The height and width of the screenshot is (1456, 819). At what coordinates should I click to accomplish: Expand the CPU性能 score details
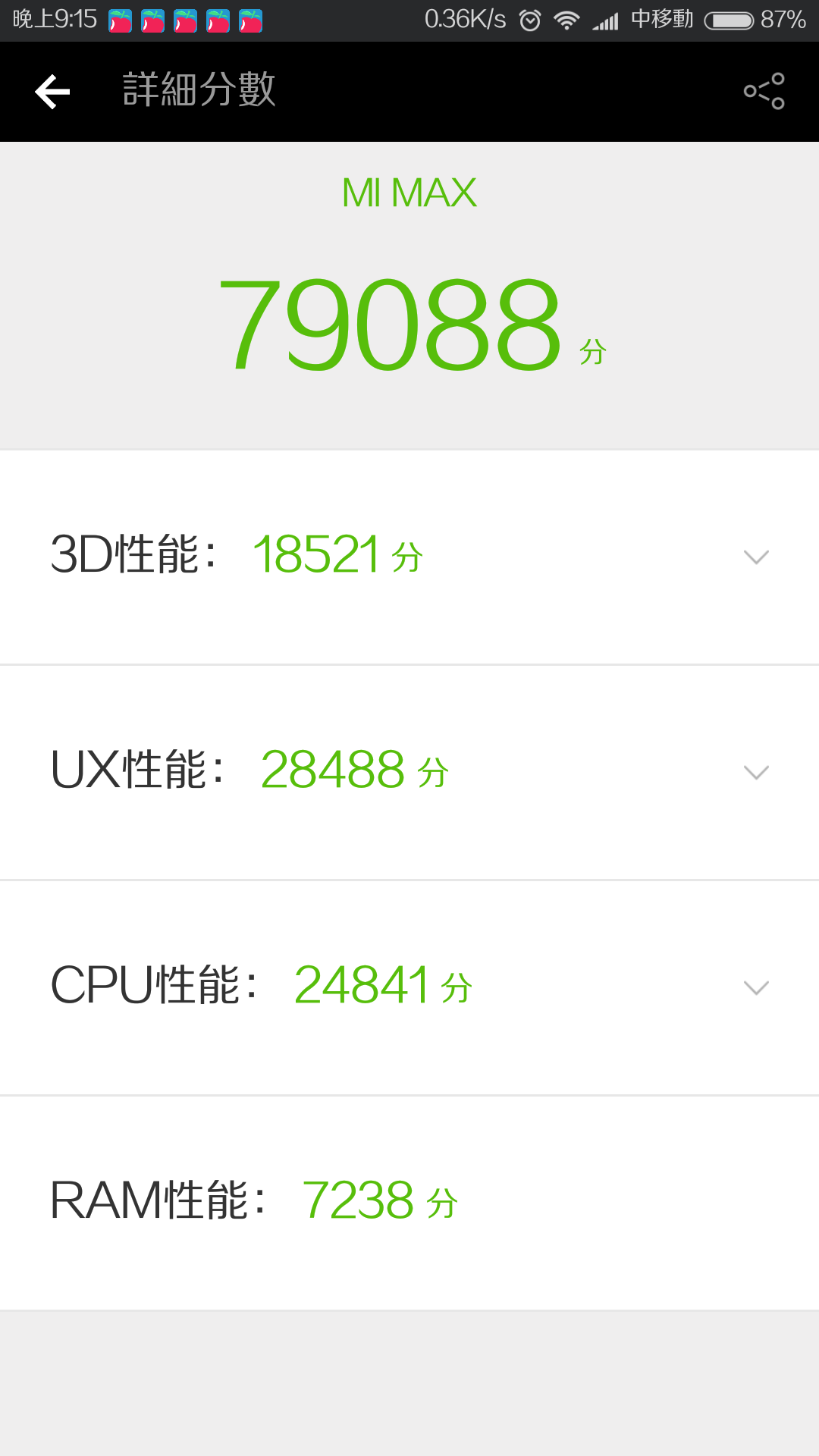pos(409,988)
